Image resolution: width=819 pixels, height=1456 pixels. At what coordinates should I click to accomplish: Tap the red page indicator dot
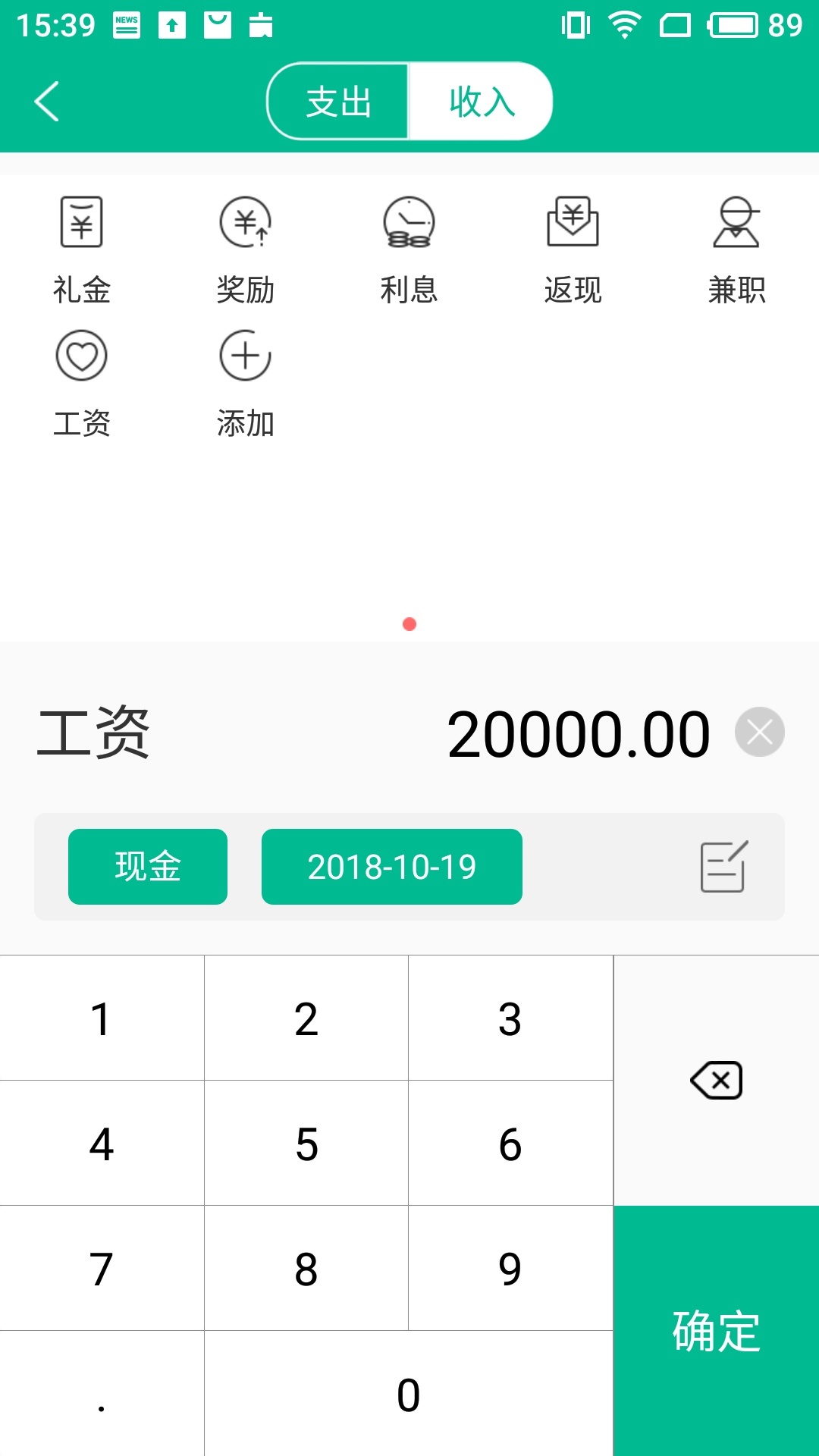(x=409, y=624)
